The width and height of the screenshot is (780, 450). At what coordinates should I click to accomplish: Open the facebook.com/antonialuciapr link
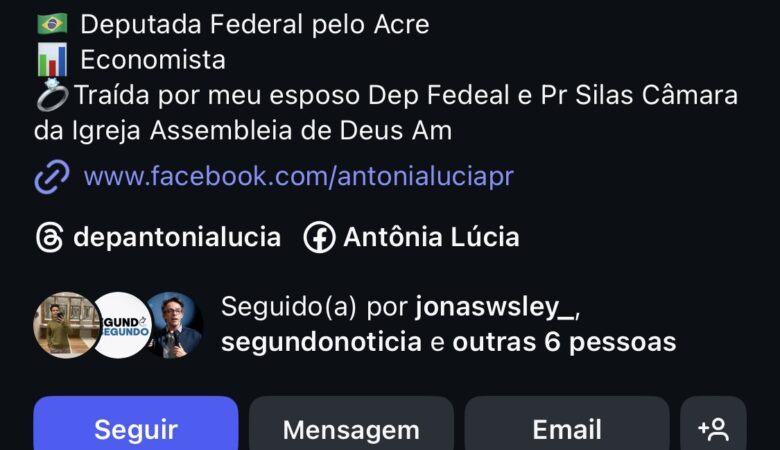pyautogui.click(x=298, y=177)
